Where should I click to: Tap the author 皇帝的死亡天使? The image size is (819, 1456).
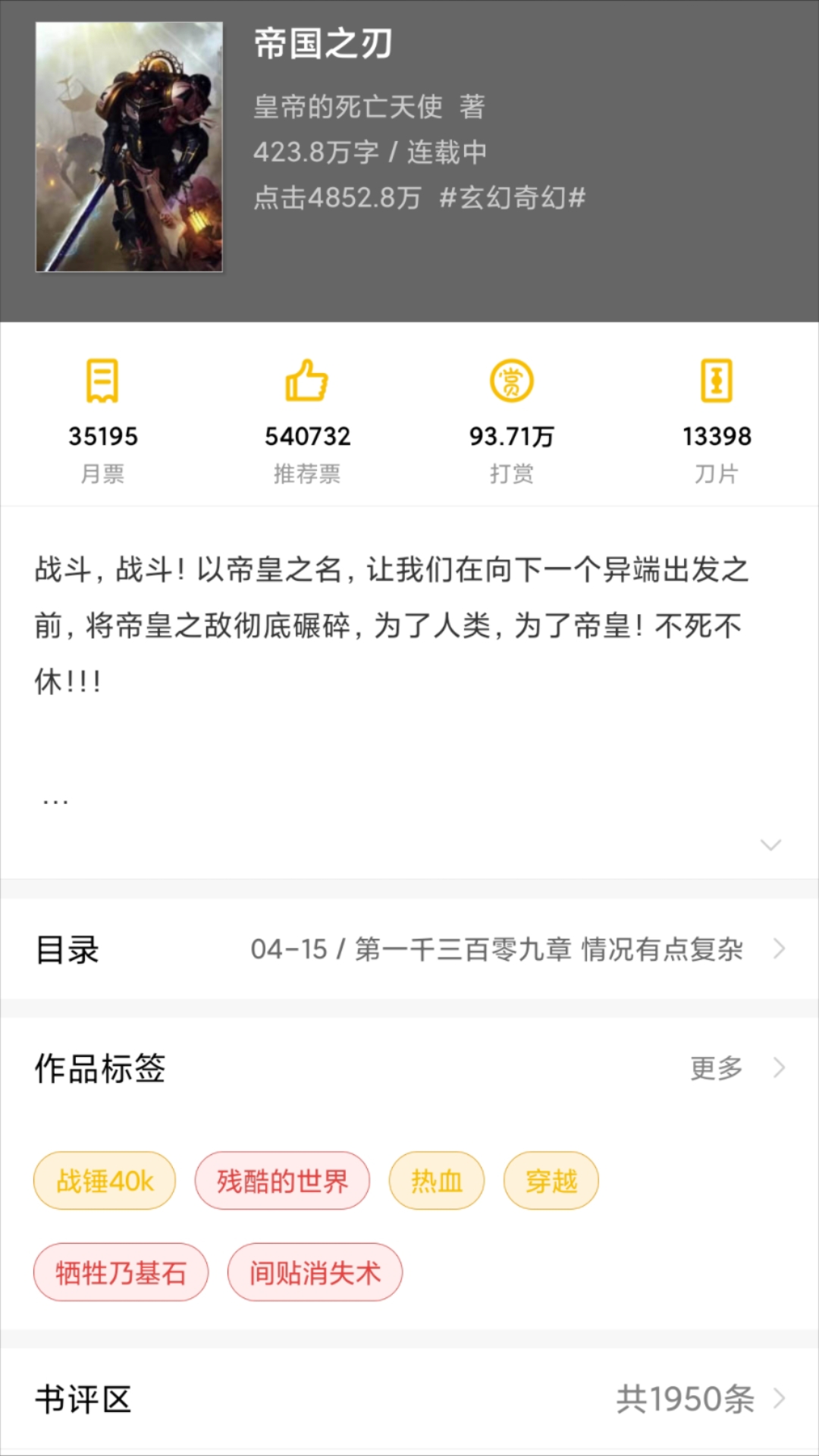tap(348, 106)
